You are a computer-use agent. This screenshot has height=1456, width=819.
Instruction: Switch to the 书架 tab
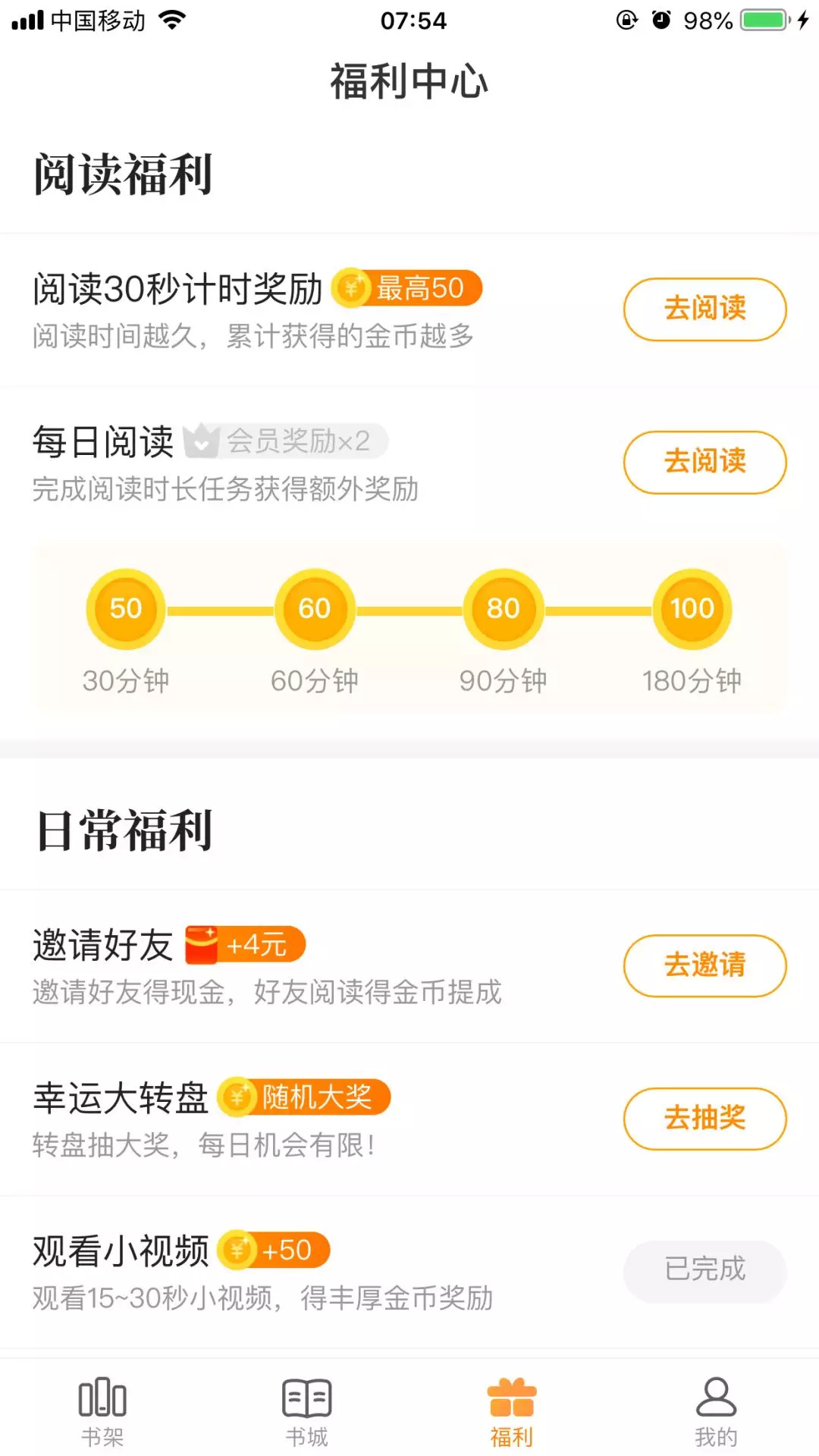coord(102,1412)
